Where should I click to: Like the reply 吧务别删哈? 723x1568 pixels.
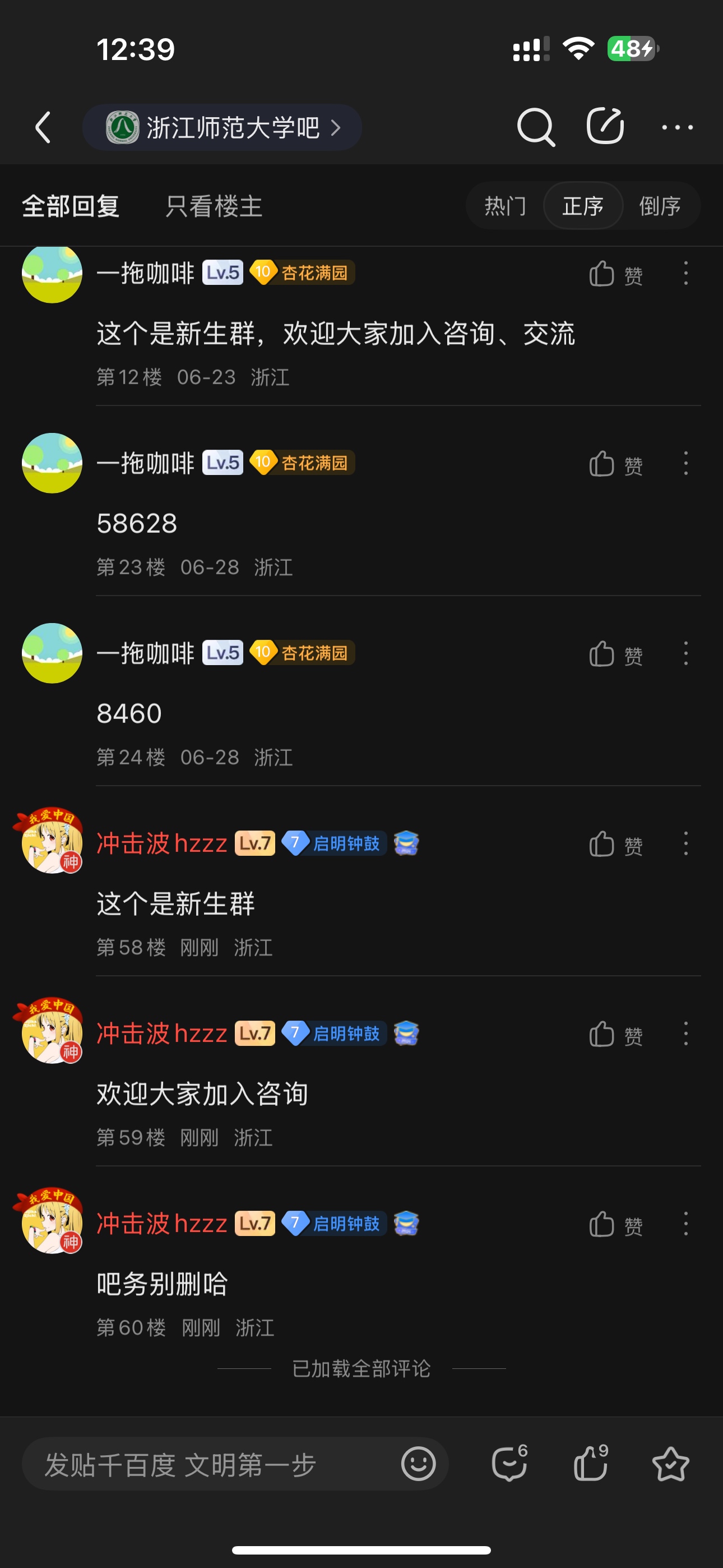pyautogui.click(x=615, y=1225)
